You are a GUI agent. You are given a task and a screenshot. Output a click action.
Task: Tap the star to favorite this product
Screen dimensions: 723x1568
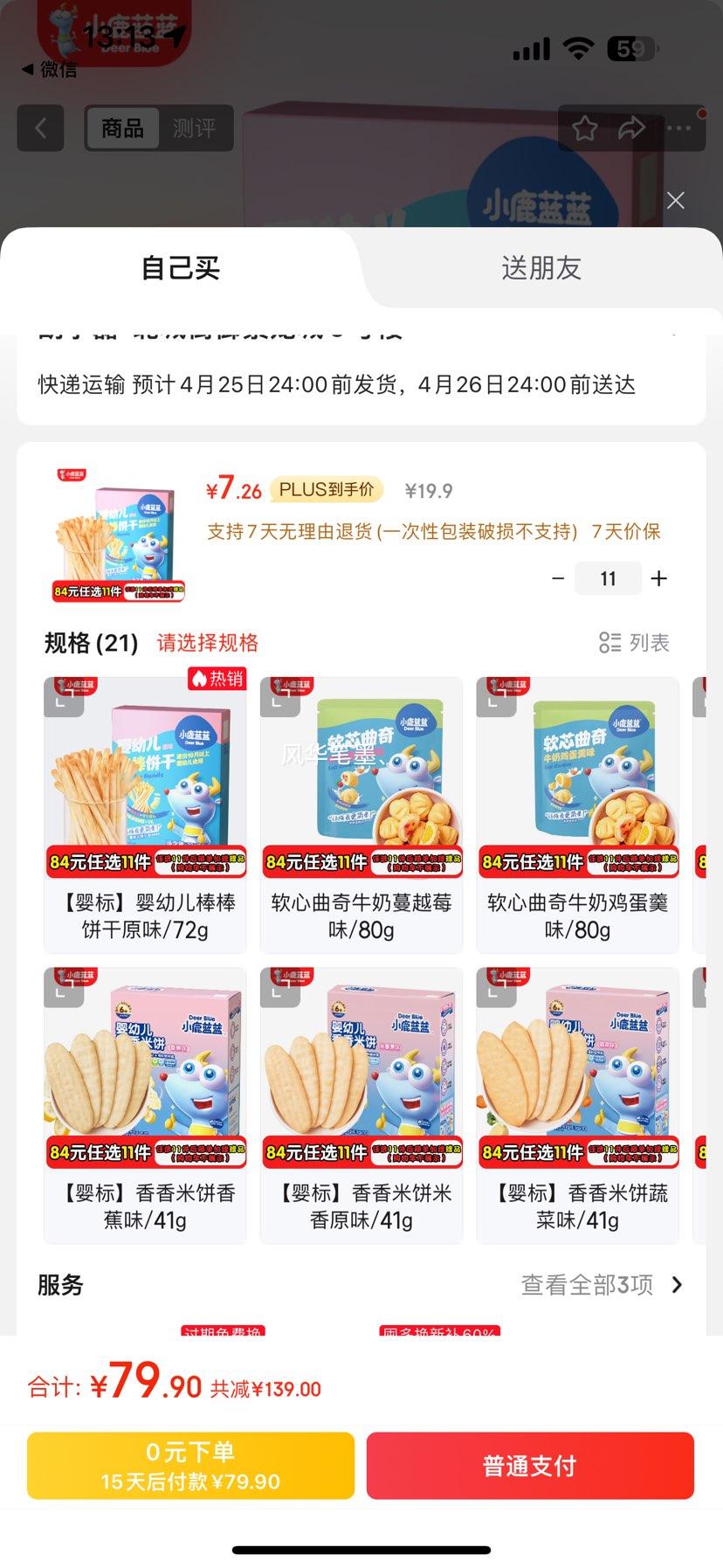coord(585,128)
